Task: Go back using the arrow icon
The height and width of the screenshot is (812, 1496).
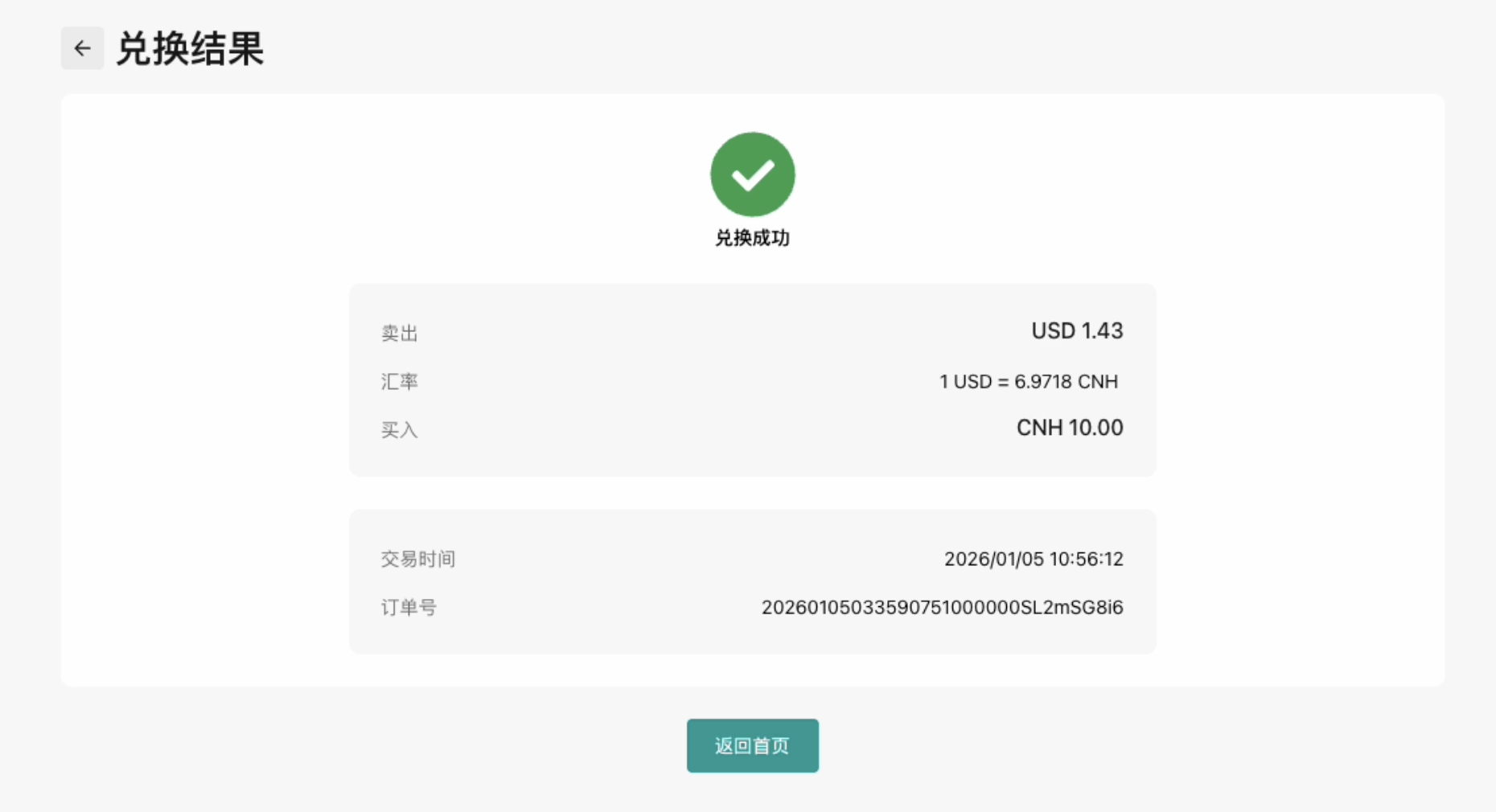Action: tap(82, 48)
